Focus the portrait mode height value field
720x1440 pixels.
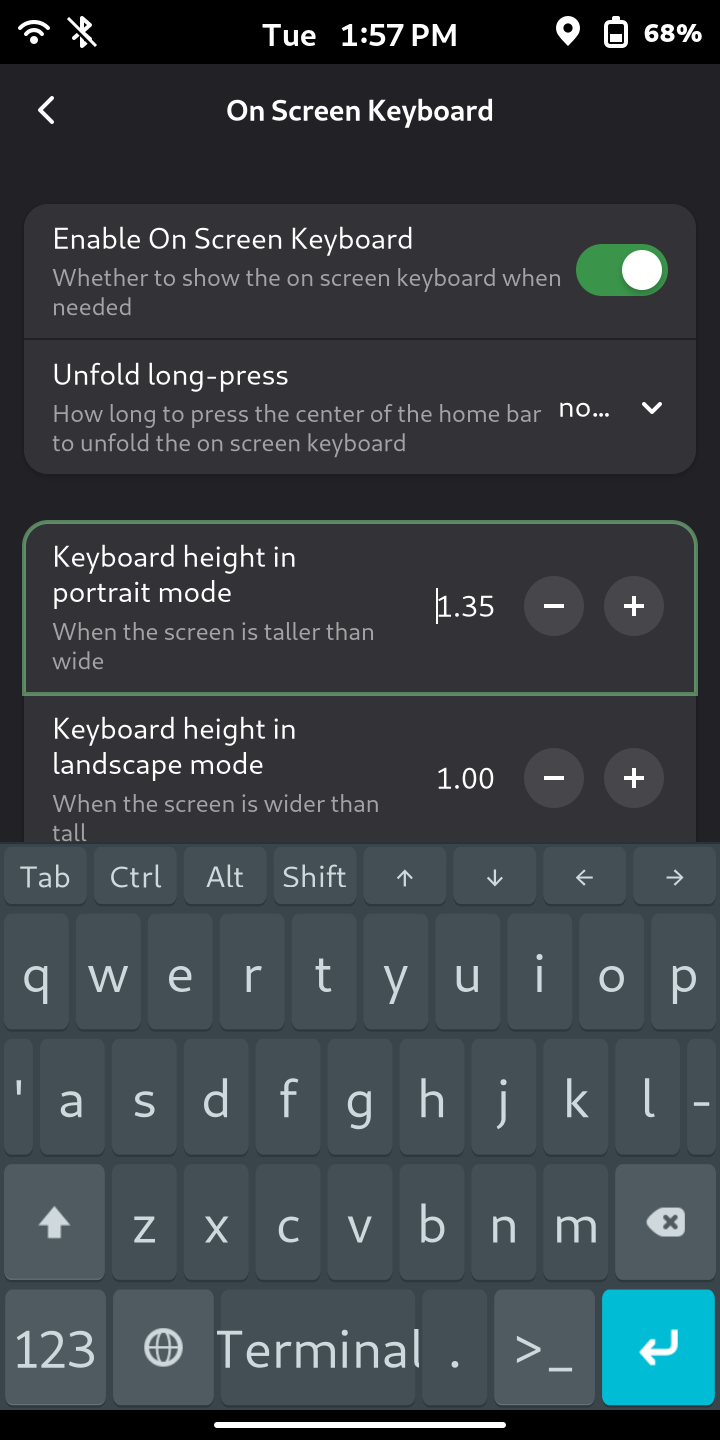[466, 606]
